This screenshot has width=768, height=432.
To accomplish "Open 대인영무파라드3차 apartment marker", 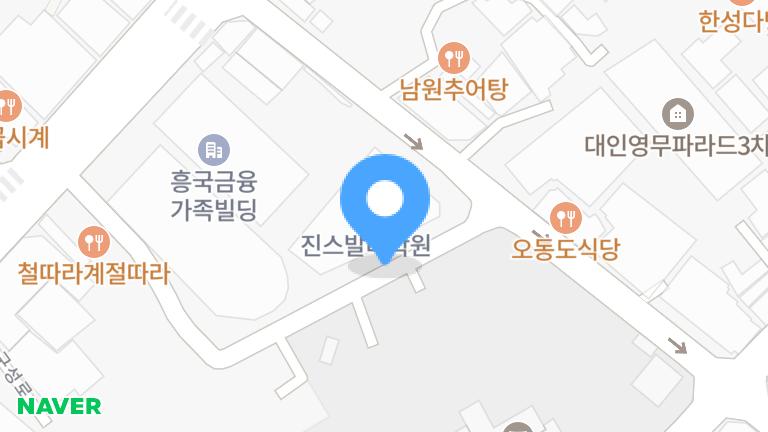I will pos(678,113).
